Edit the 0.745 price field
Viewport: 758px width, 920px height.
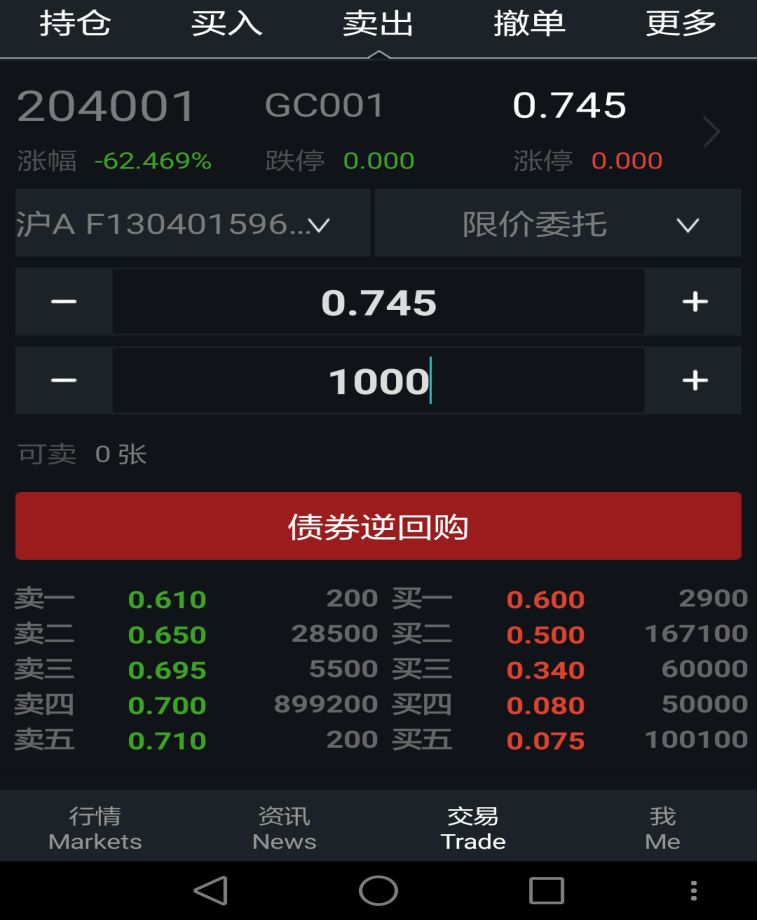[378, 302]
